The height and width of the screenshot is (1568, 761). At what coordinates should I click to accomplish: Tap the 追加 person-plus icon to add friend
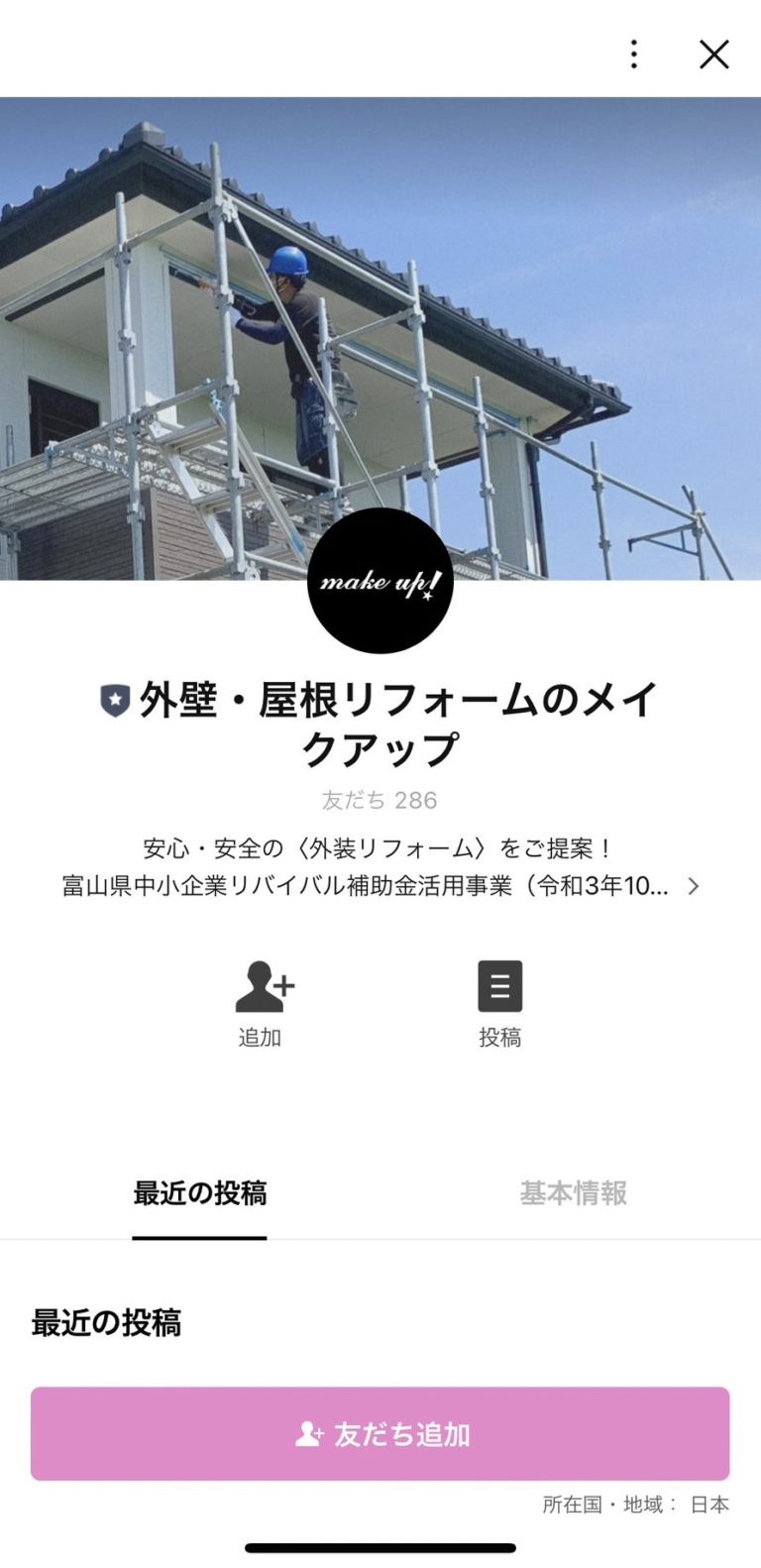[265, 987]
